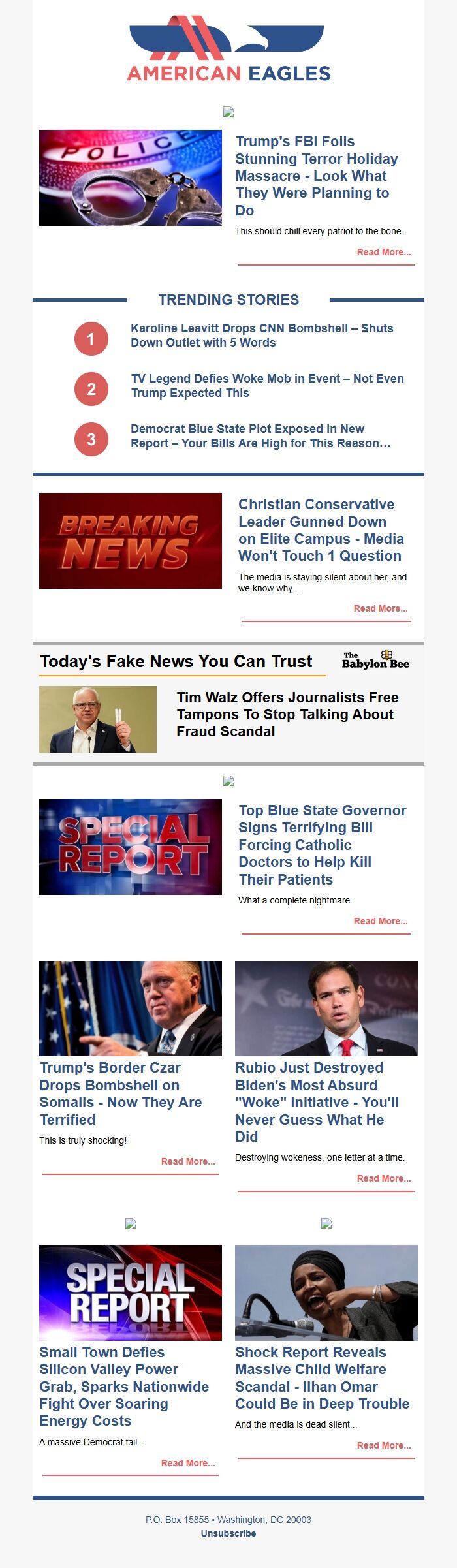Tap Read More under Child Welfare Scandal story
Screen dimensions: 457x1568
tap(383, 1445)
